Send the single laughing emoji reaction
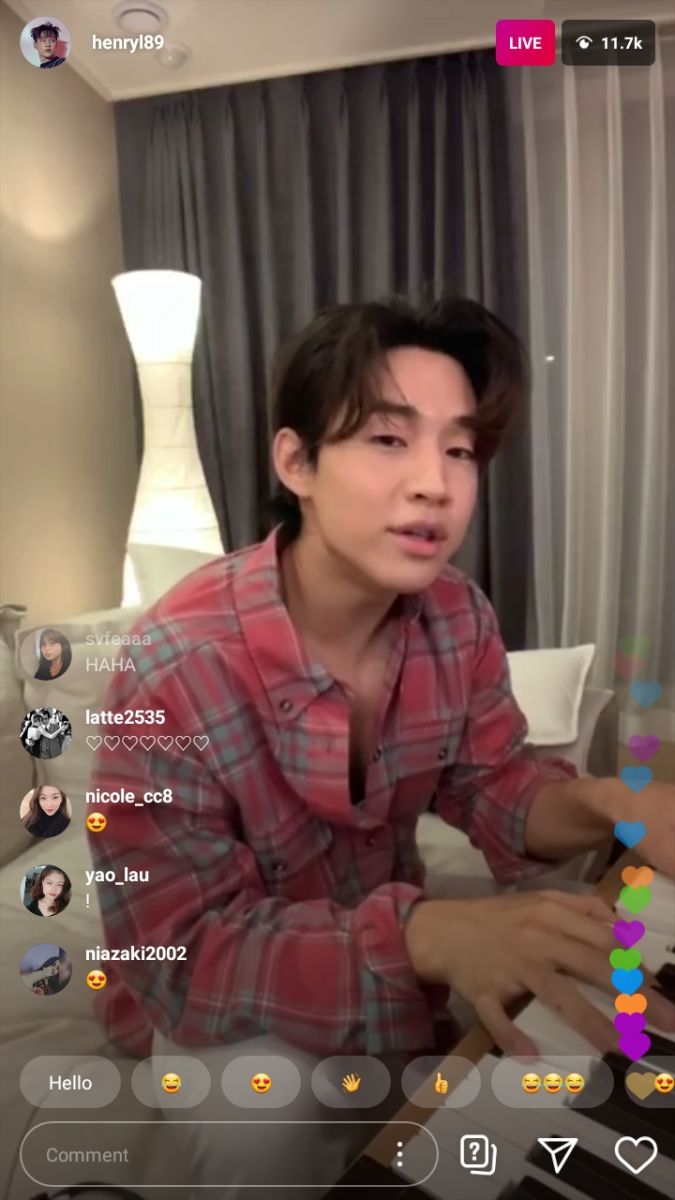The width and height of the screenshot is (675, 1200). (171, 1082)
